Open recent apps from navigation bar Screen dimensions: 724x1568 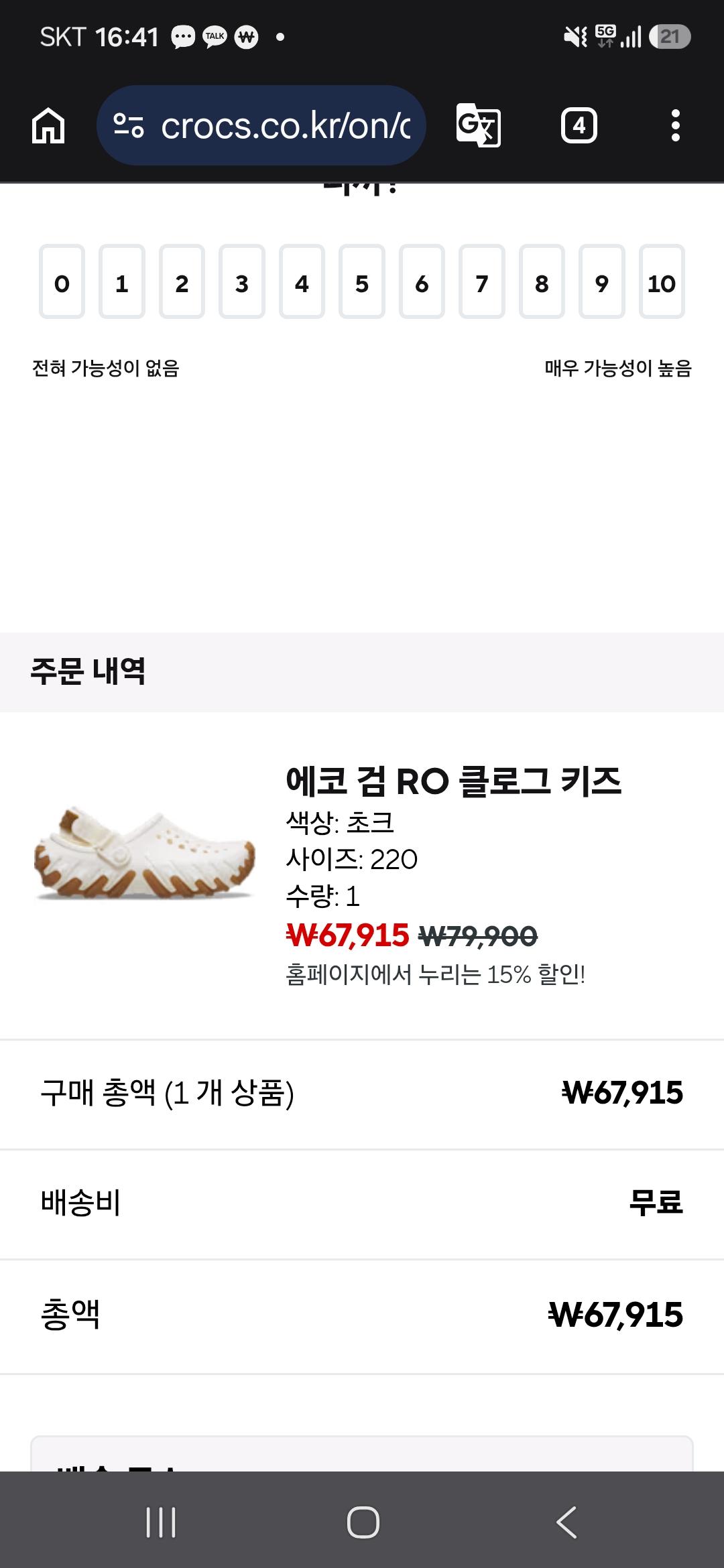(x=161, y=1522)
